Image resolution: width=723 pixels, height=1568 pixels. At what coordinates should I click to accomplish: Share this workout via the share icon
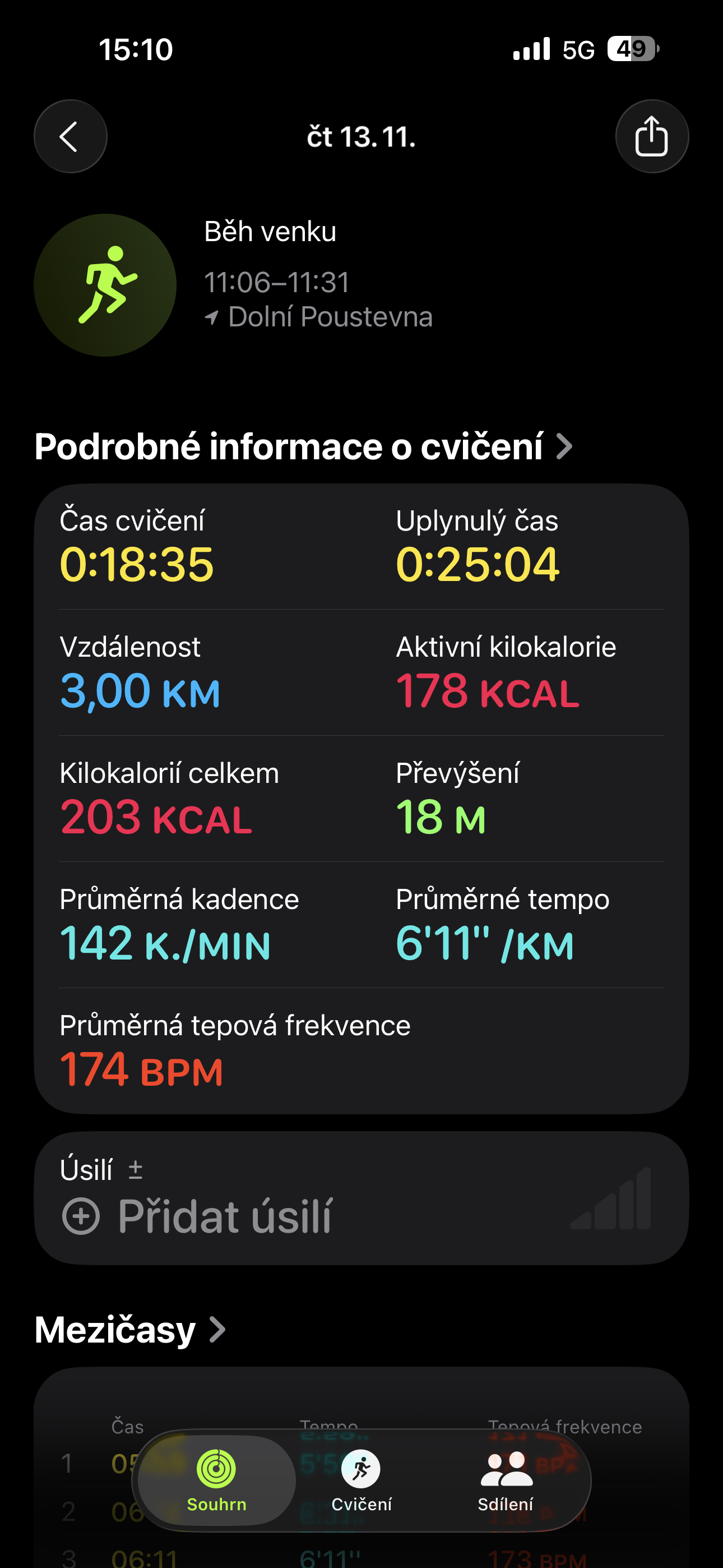click(651, 136)
